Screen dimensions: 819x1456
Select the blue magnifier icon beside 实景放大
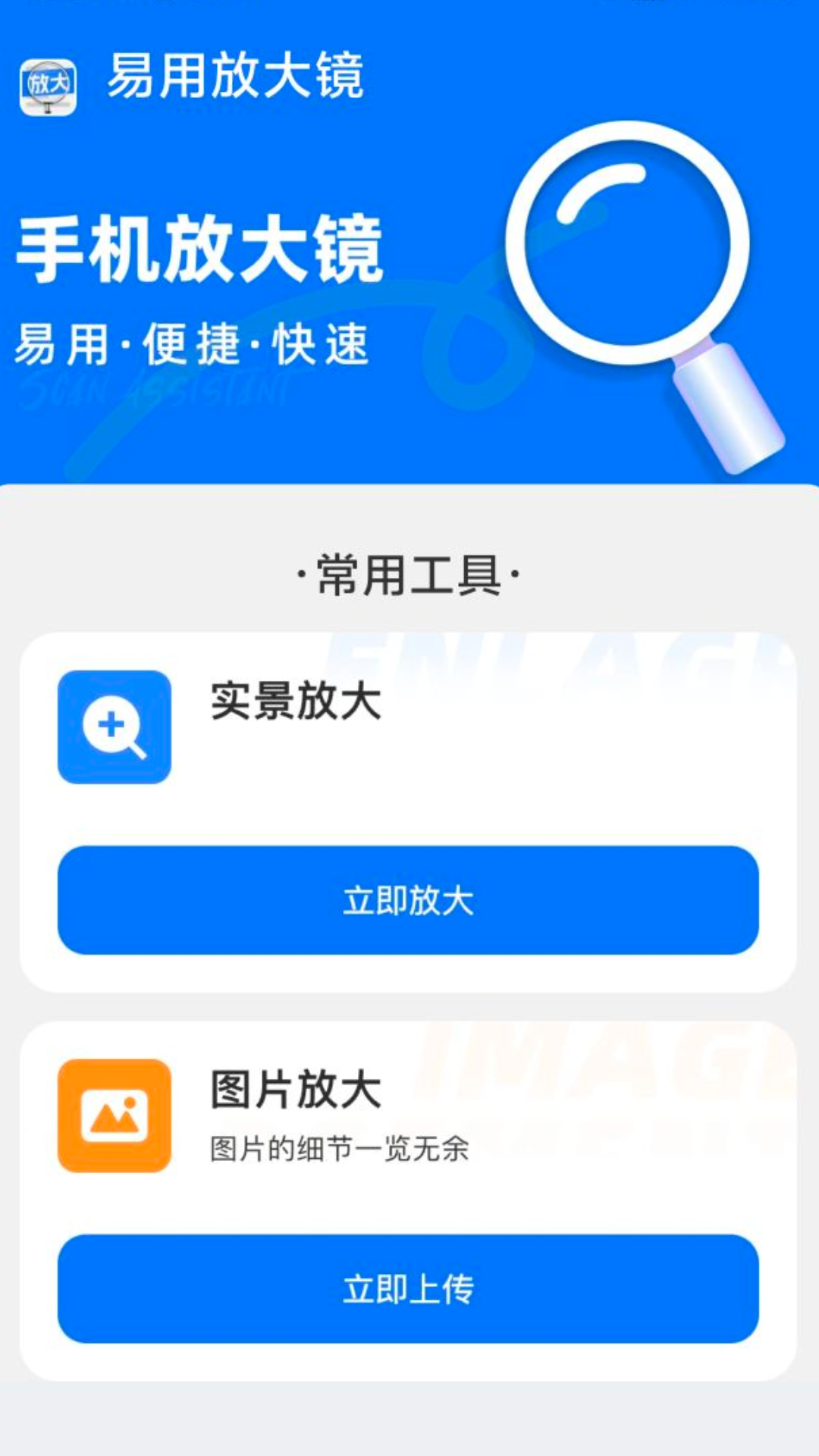pos(114,726)
